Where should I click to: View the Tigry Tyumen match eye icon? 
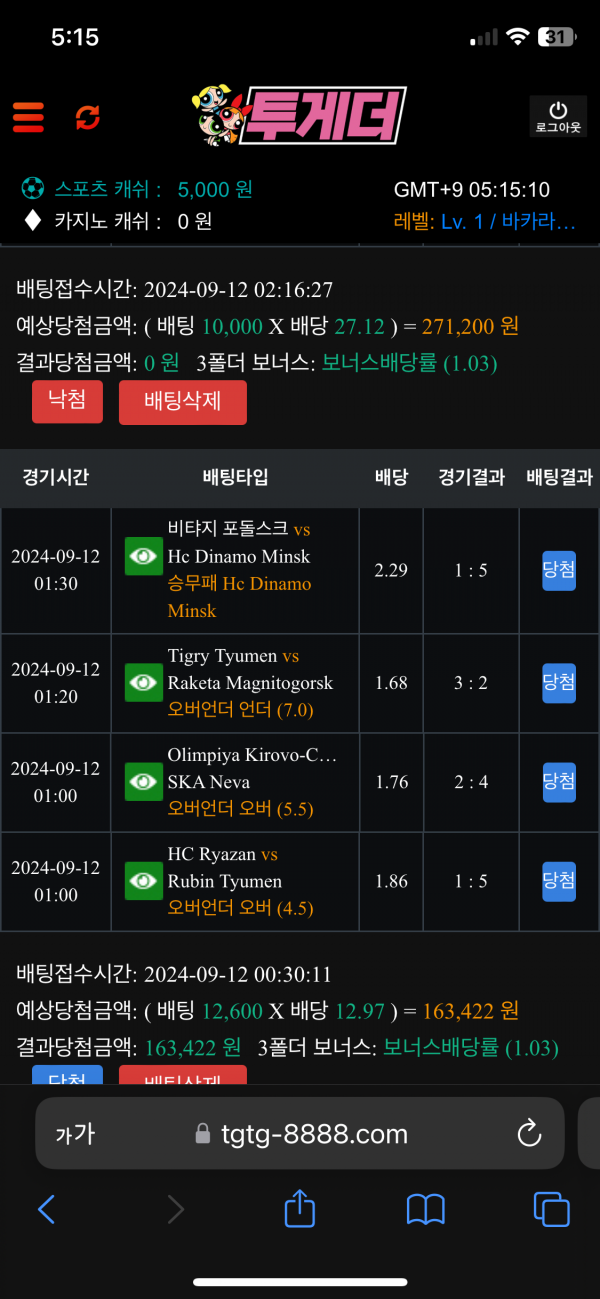pyautogui.click(x=144, y=683)
